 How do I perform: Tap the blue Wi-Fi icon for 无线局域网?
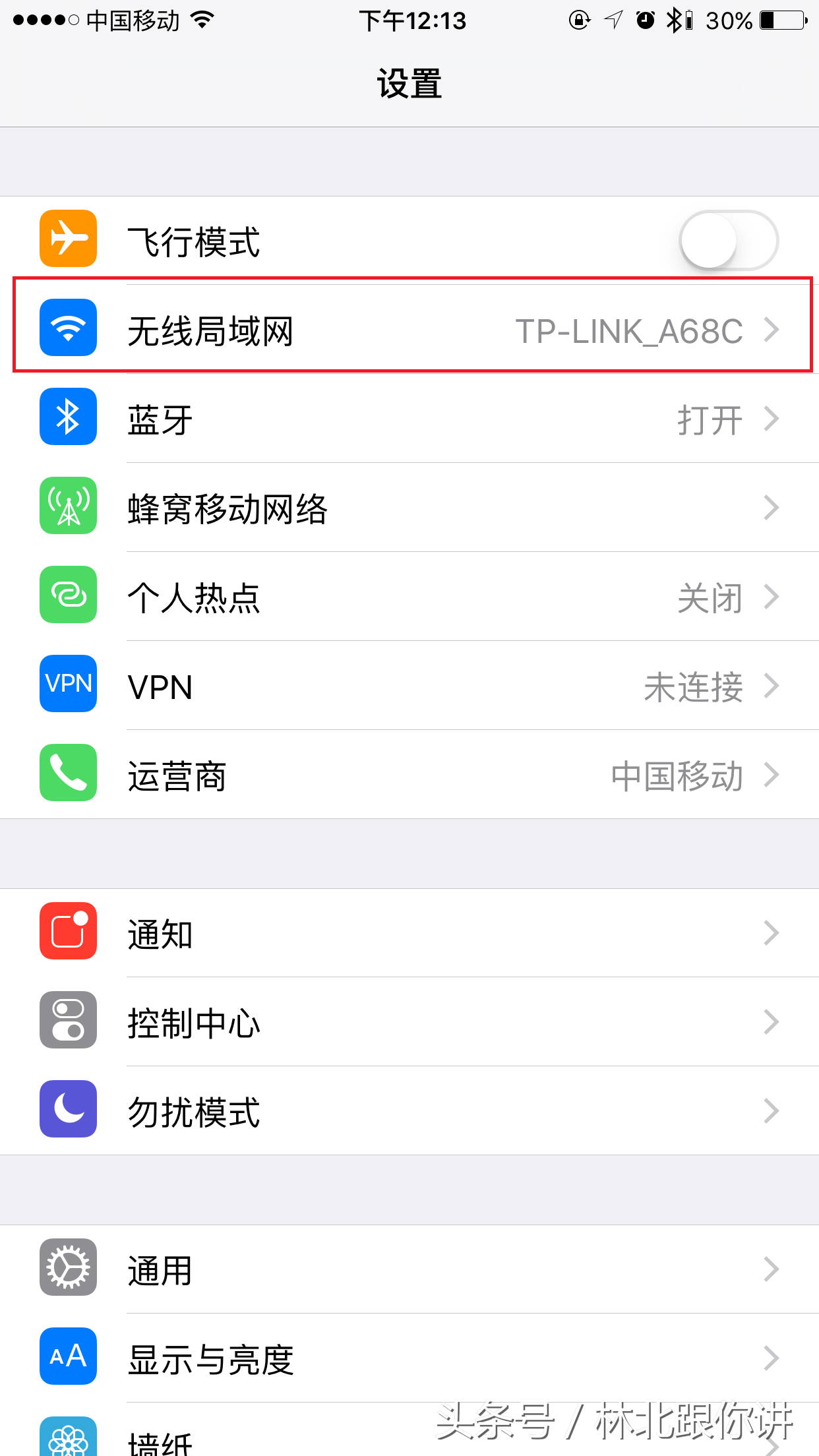pos(68,328)
